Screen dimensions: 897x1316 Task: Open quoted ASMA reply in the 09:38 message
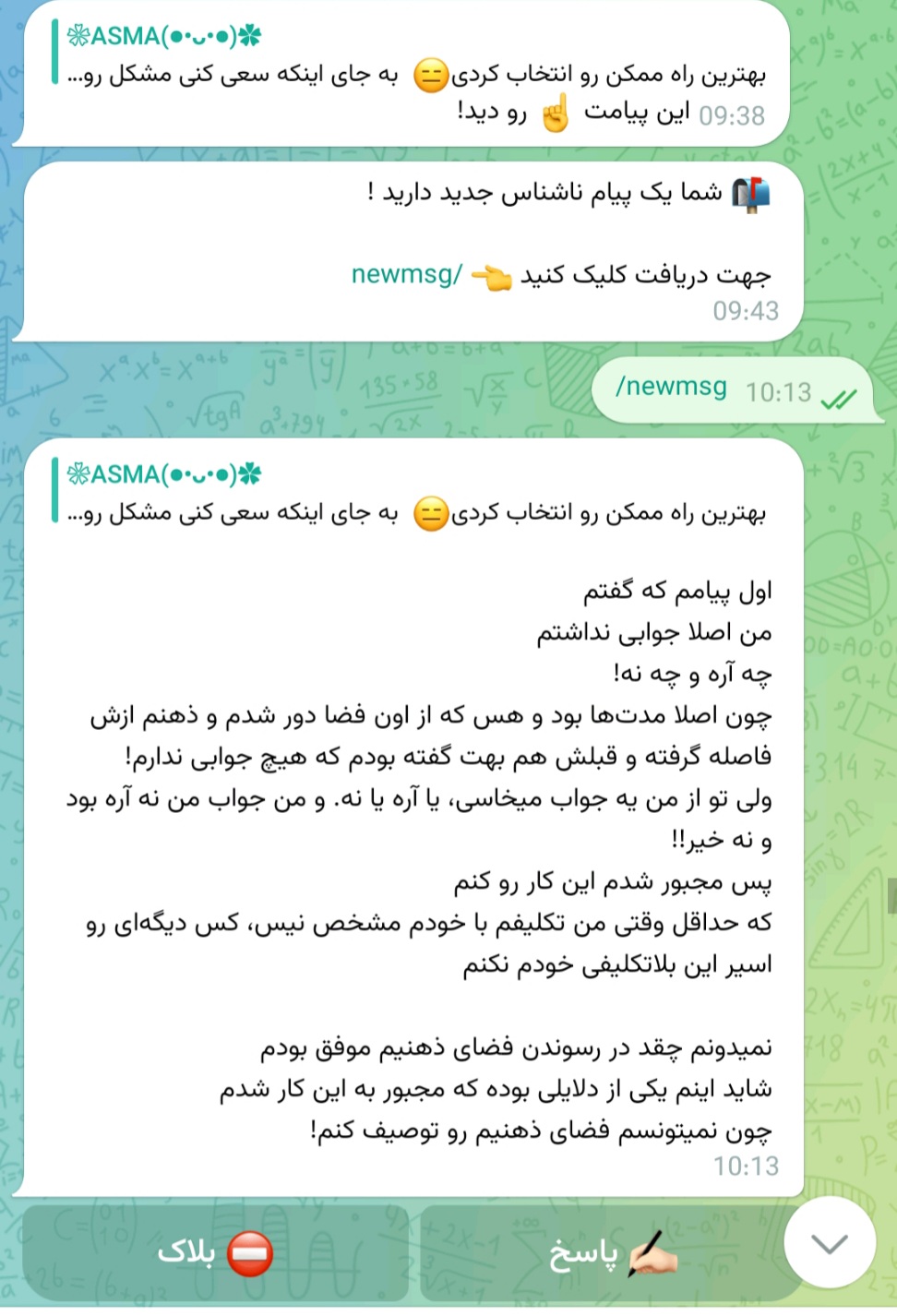(x=415, y=55)
